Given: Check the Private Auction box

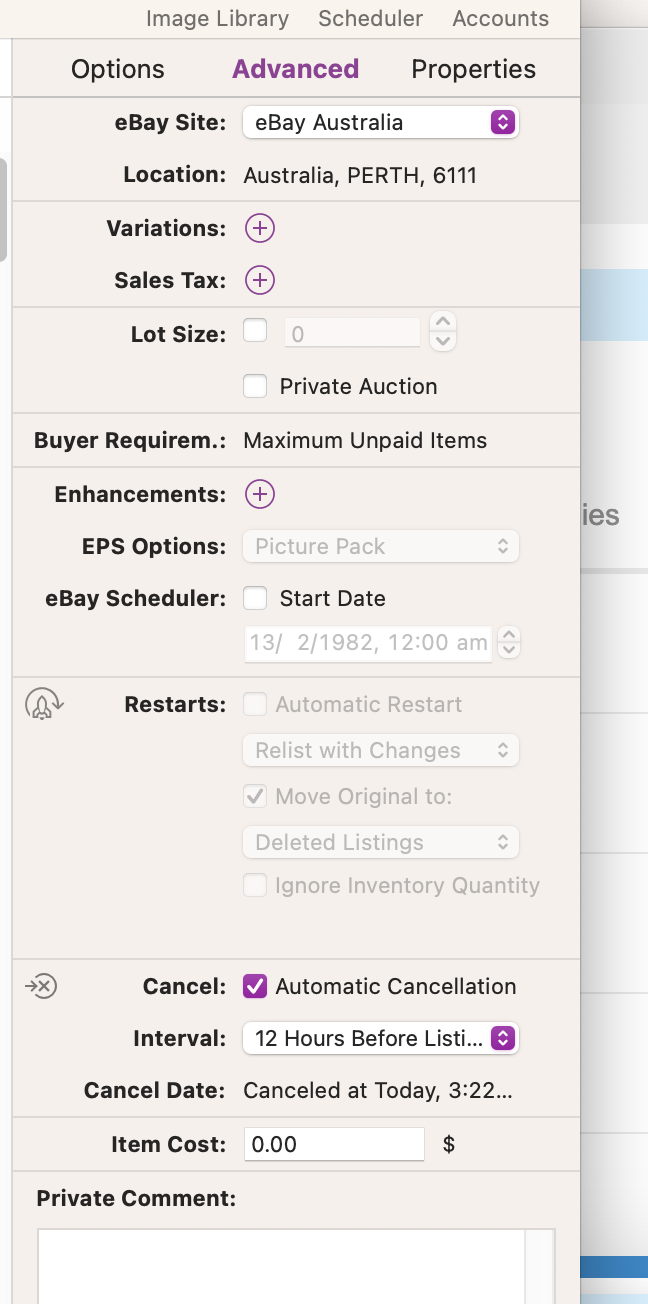Looking at the screenshot, I should pos(256,386).
